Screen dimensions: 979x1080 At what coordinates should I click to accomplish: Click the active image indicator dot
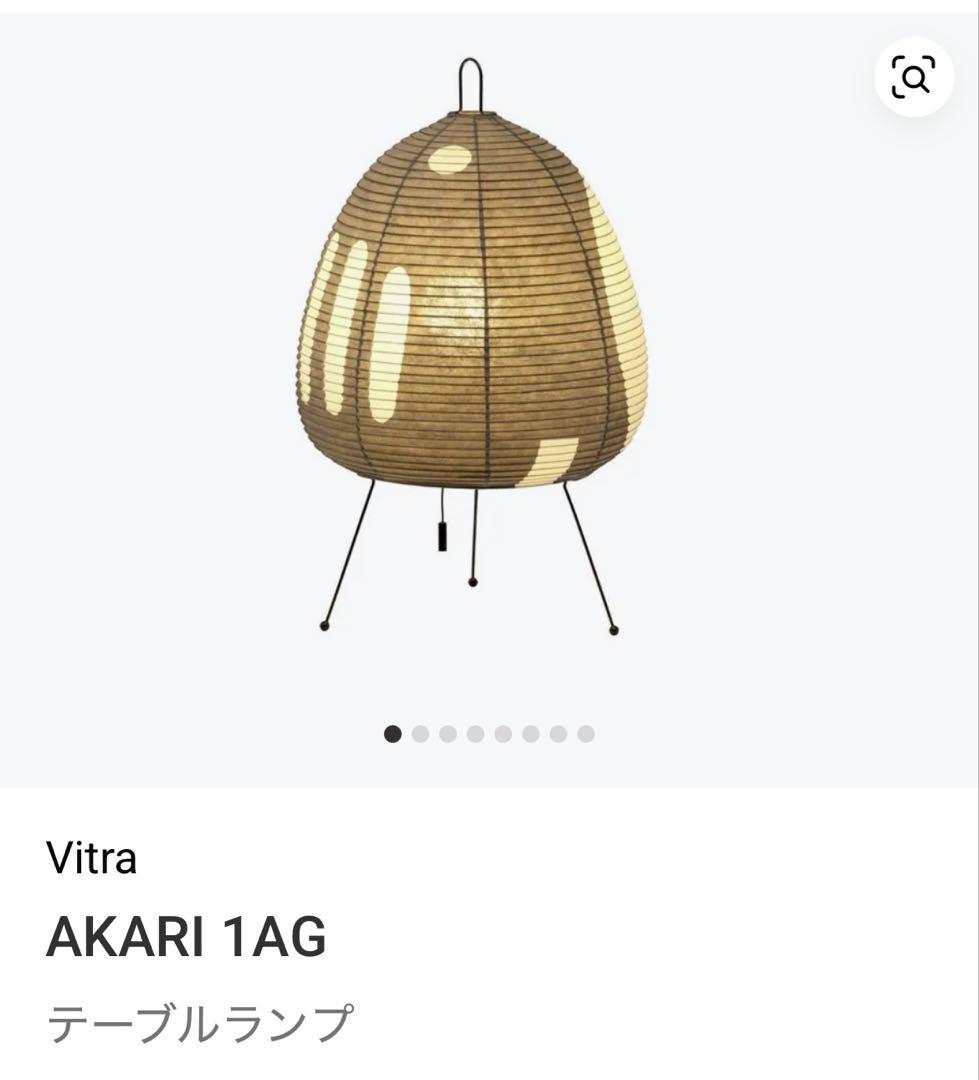(x=390, y=733)
